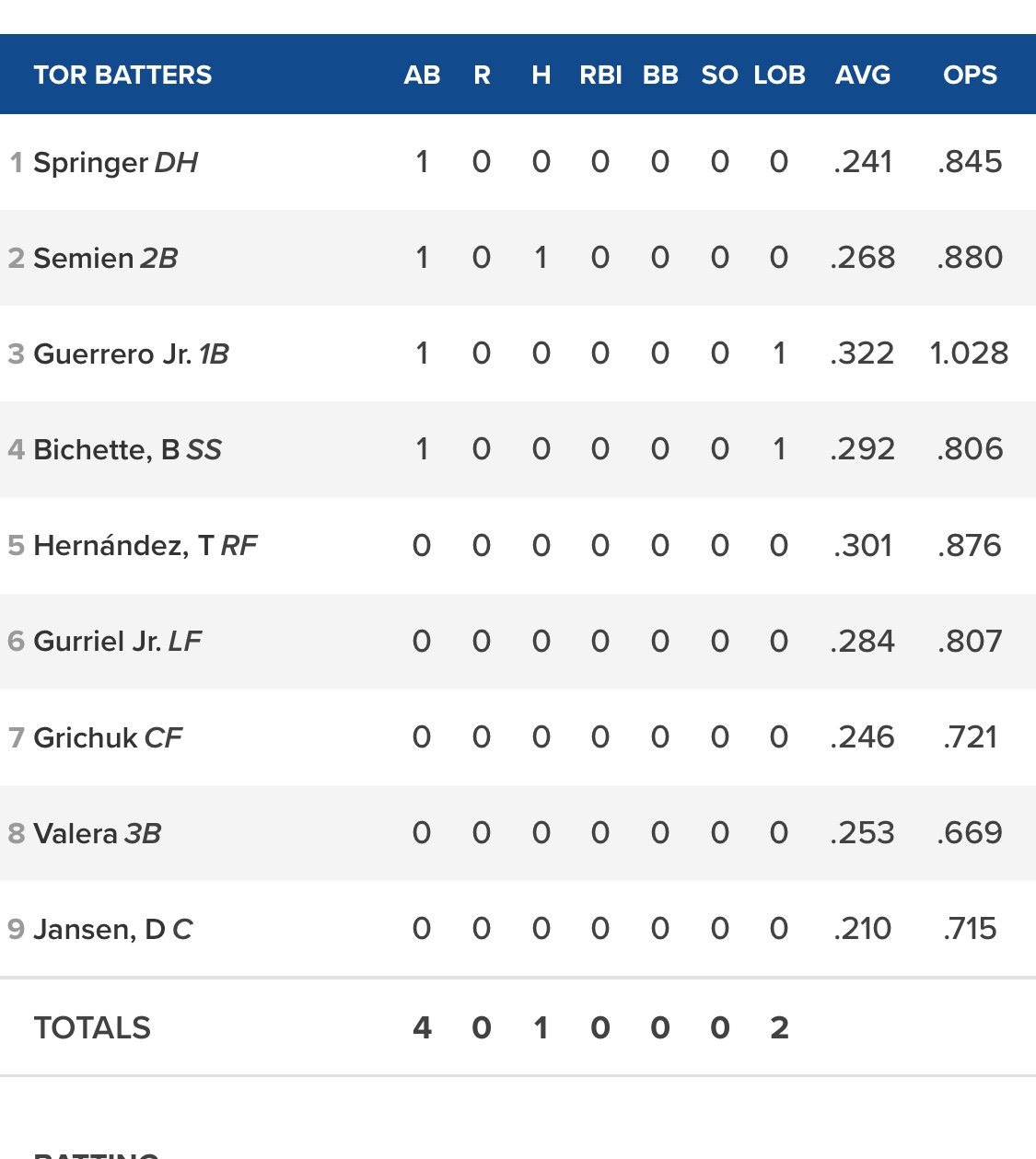This screenshot has height=1159, width=1036.
Task: Open Valera's player details
Action: pyautogui.click(x=76, y=833)
